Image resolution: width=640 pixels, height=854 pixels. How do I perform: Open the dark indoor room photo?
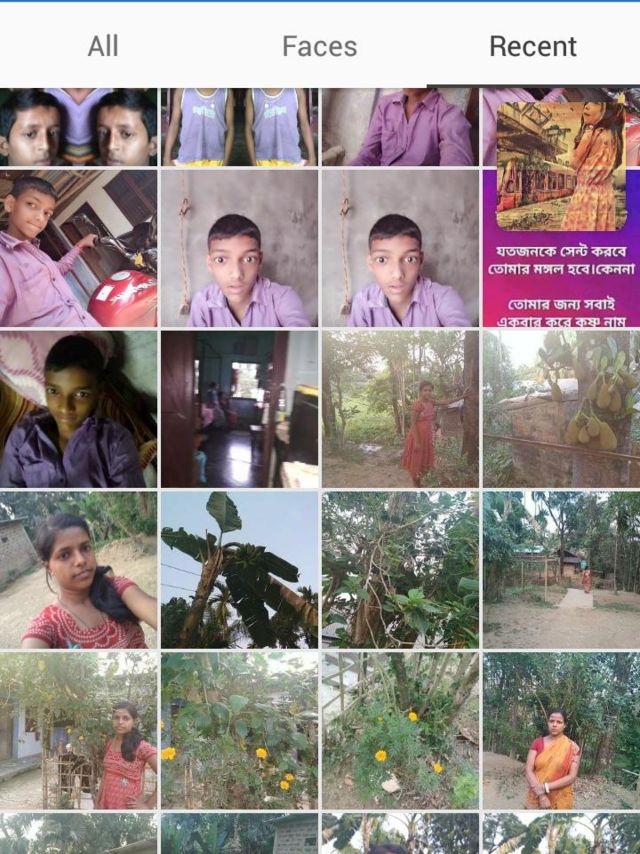239,409
